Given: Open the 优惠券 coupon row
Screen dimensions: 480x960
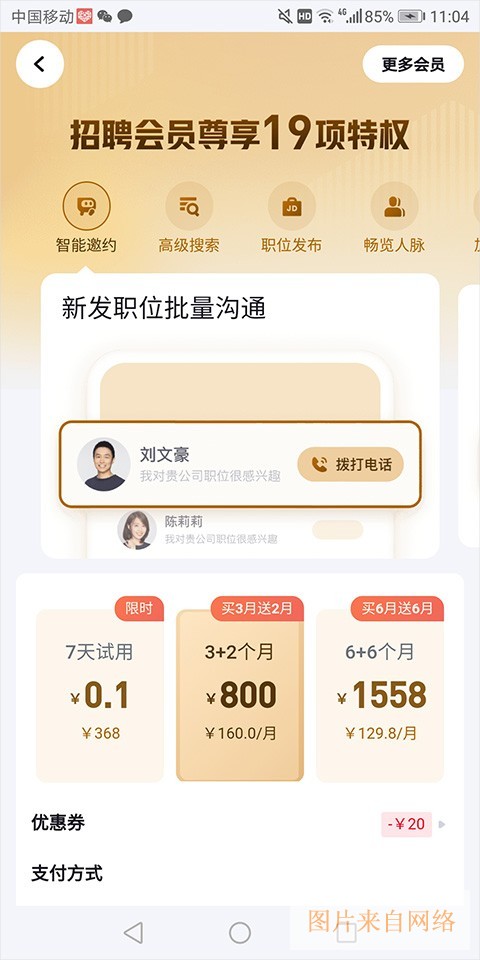Looking at the screenshot, I should click(x=239, y=823).
